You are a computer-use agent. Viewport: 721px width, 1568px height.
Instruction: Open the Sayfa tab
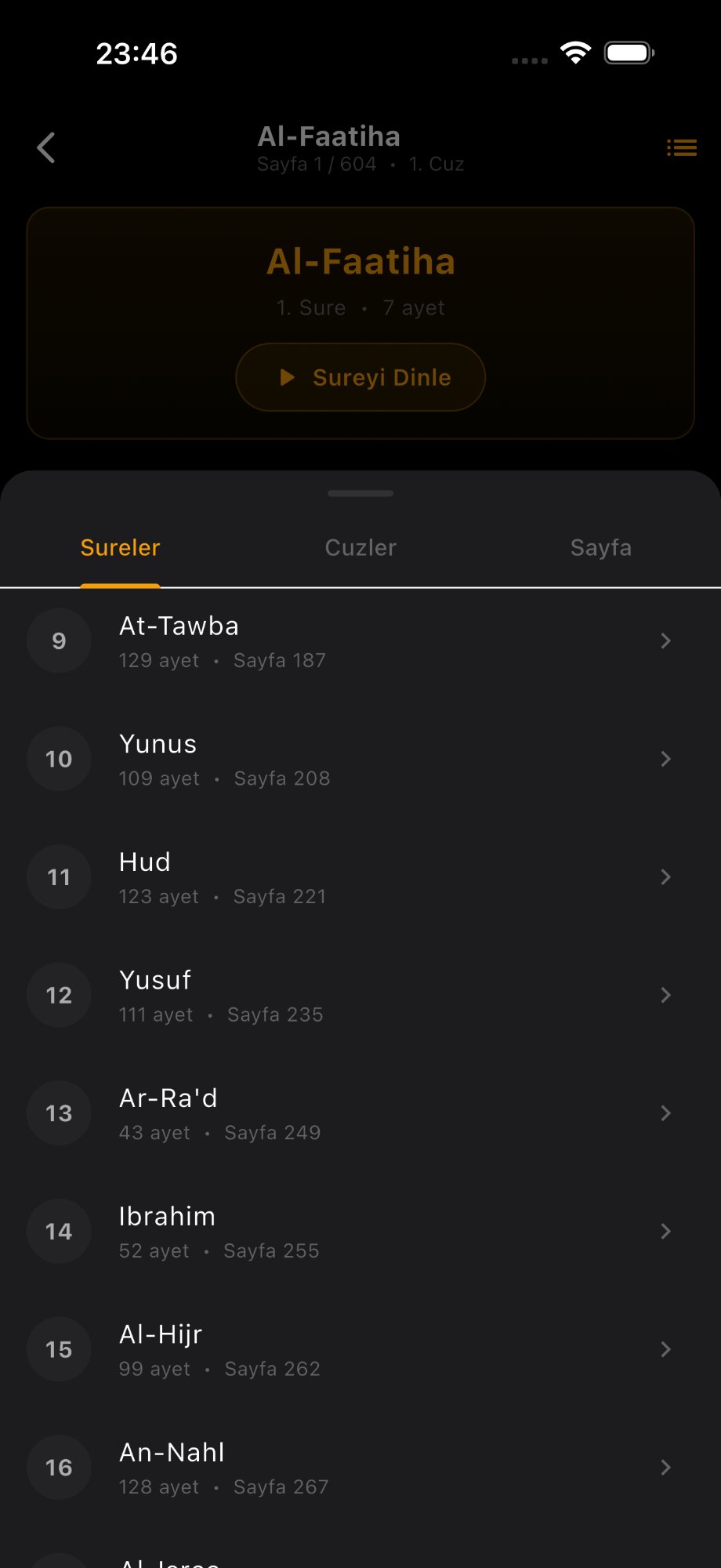(601, 547)
